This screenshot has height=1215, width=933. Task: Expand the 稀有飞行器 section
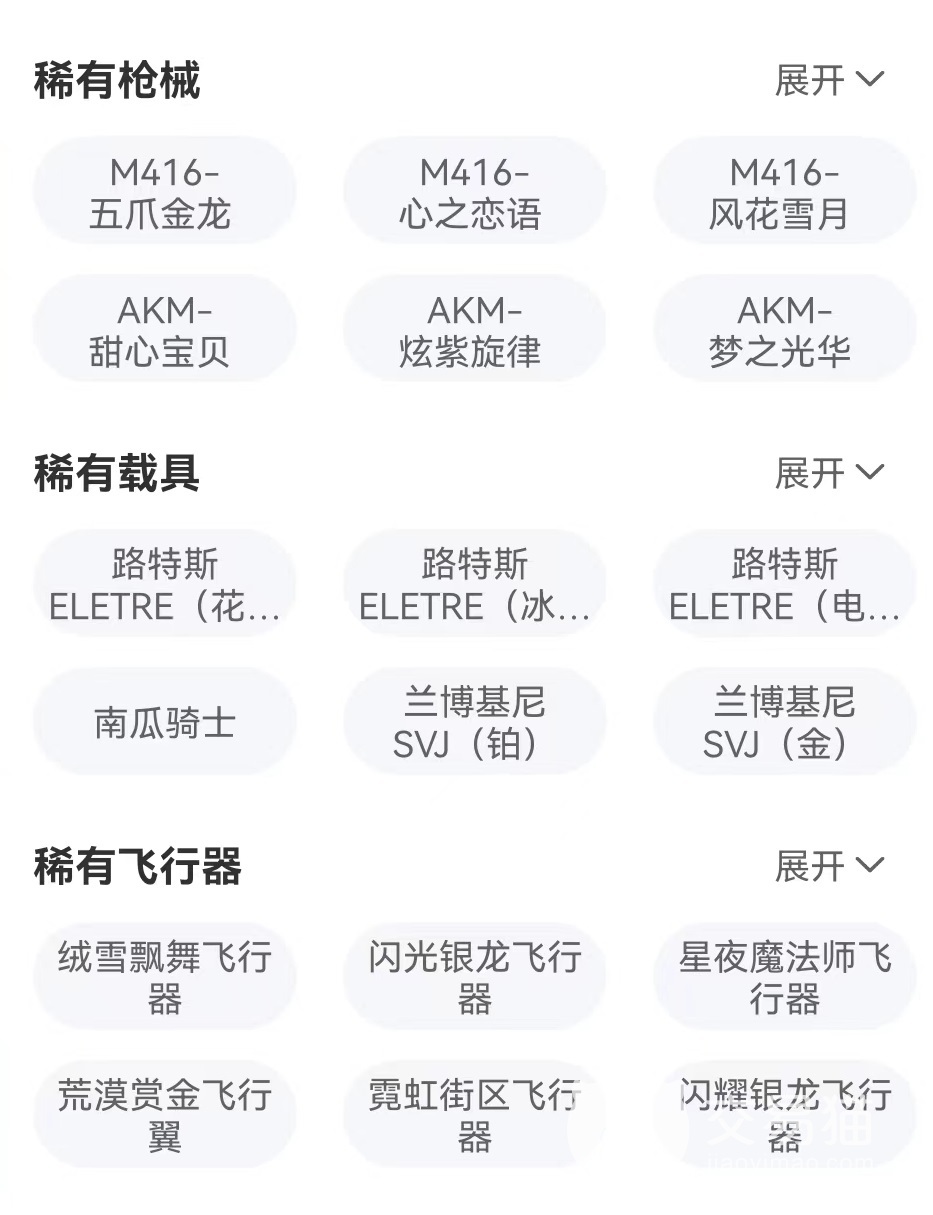(x=829, y=866)
